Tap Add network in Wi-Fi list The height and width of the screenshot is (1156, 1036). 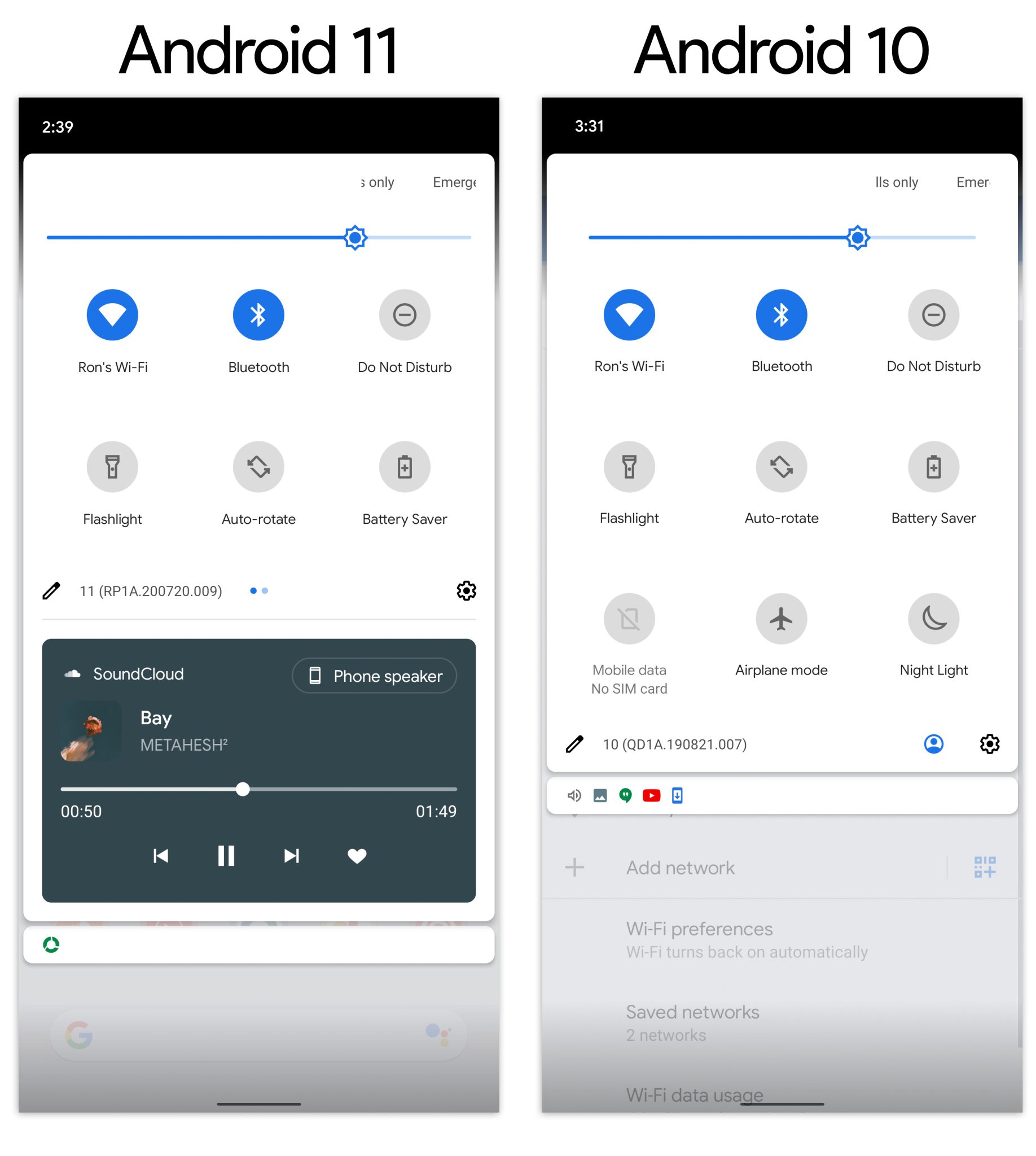click(681, 868)
